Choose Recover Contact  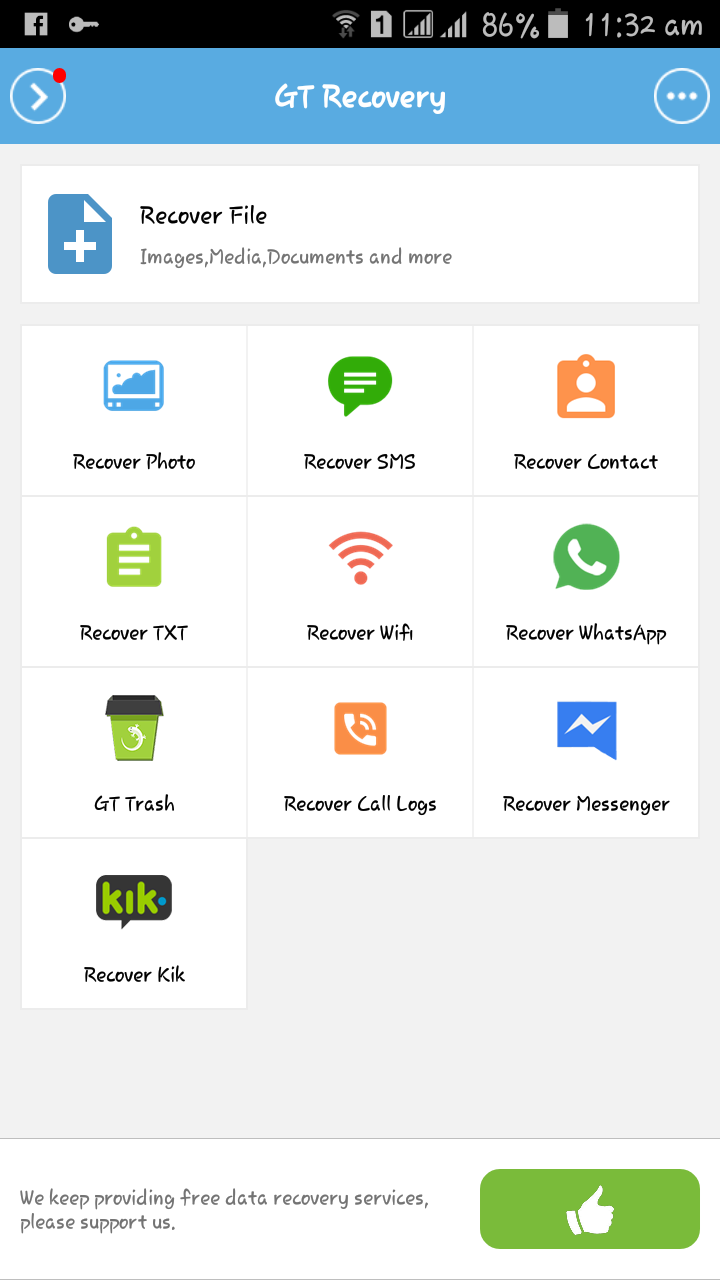pos(586,411)
